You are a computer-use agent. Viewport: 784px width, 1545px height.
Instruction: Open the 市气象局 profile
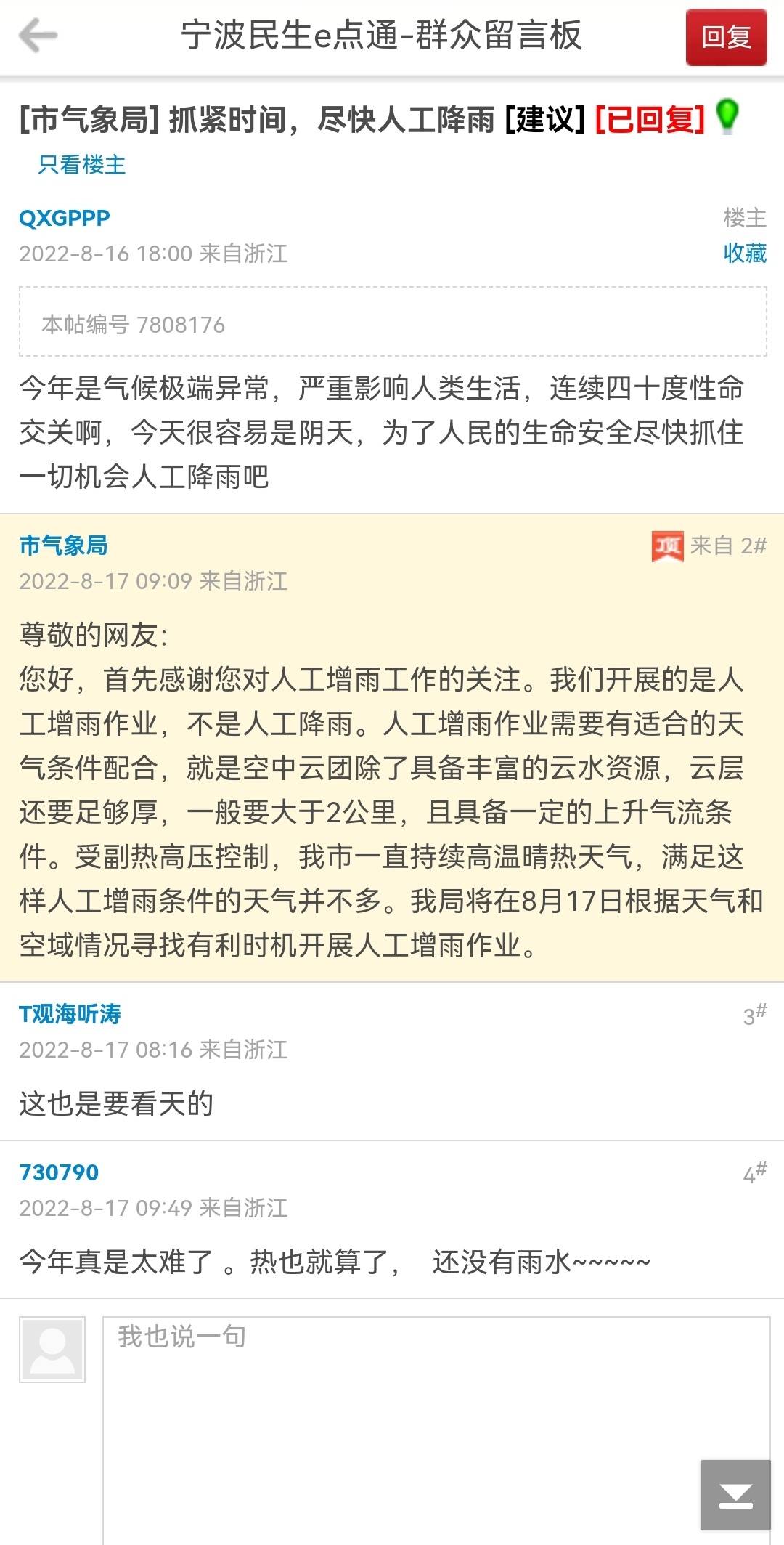coord(63,546)
